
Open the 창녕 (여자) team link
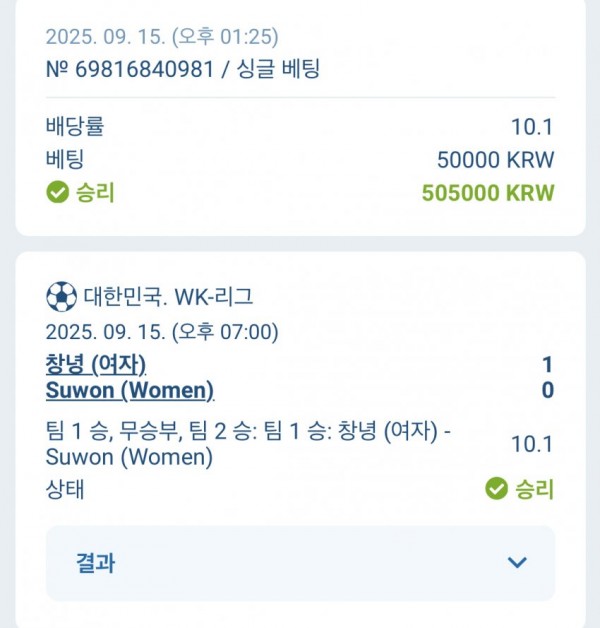103,365
